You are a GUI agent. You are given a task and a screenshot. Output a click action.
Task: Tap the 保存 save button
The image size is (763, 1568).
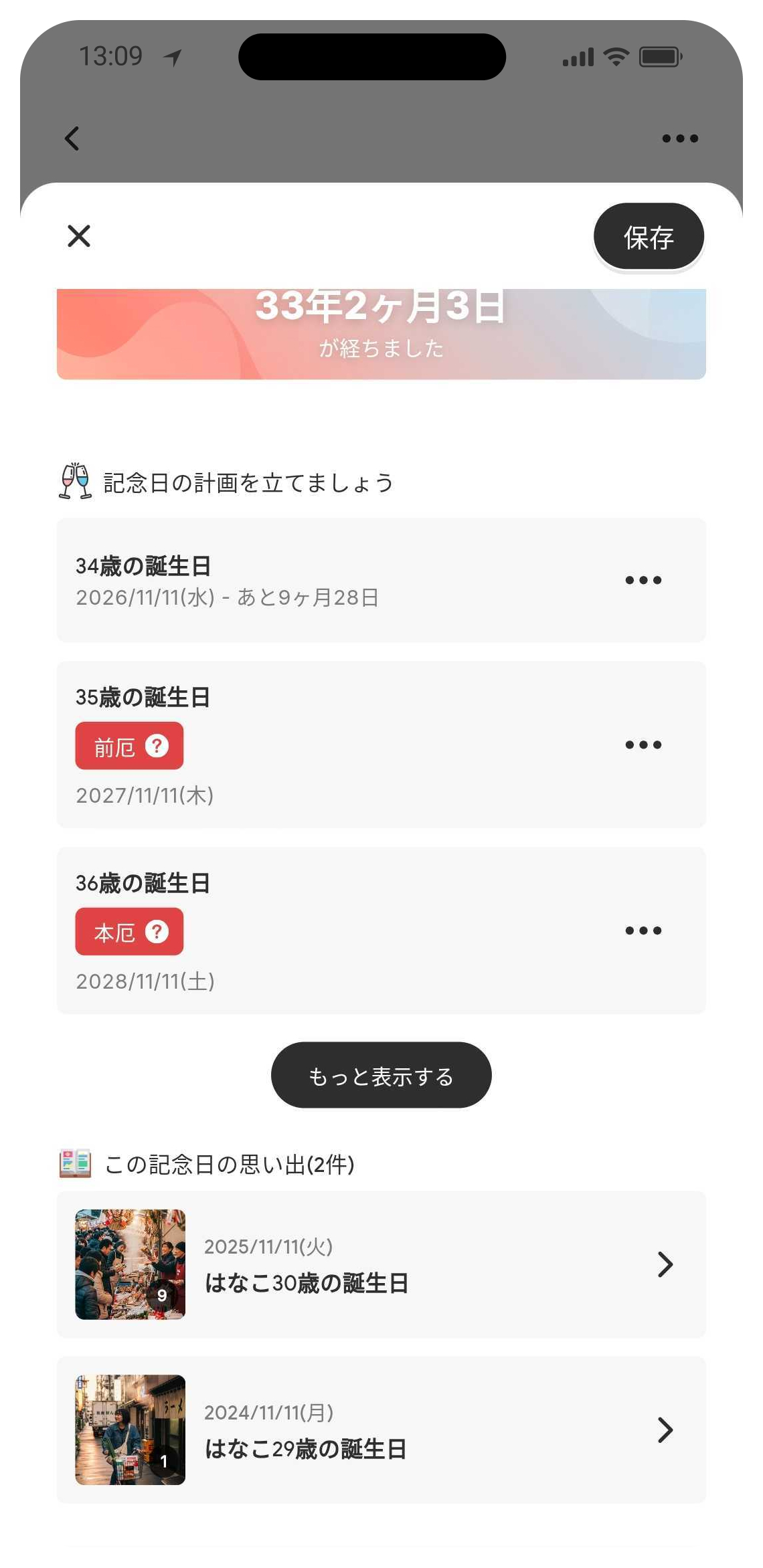648,235
